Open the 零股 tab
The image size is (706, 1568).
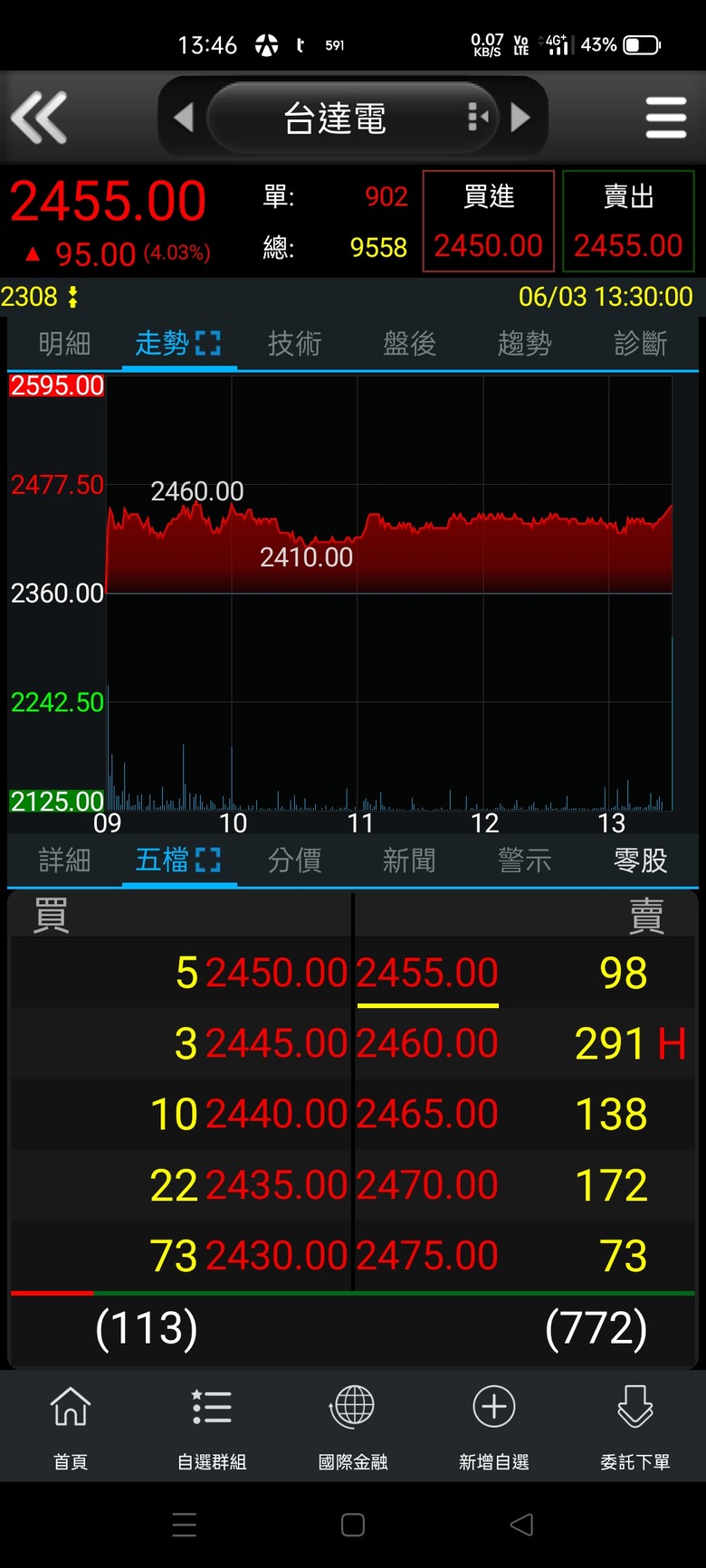point(640,860)
